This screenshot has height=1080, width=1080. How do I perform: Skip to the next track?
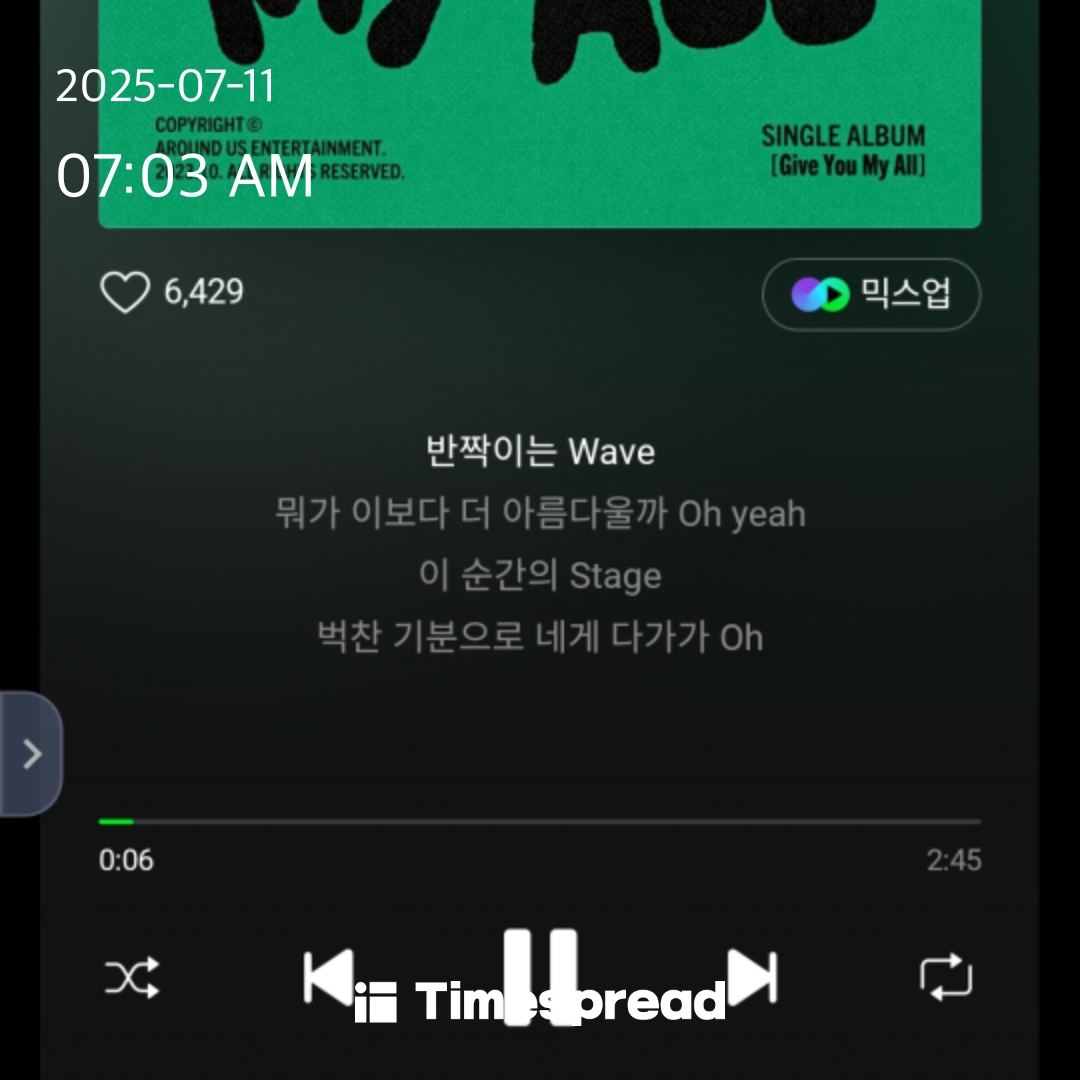(752, 976)
